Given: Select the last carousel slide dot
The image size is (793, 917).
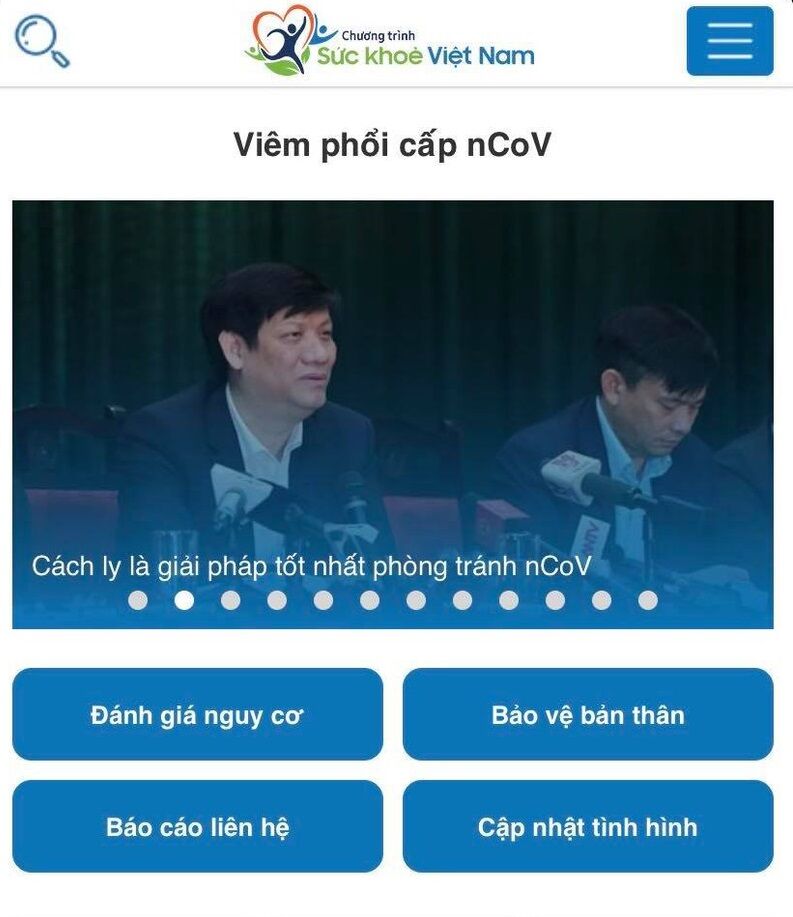Looking at the screenshot, I should pyautogui.click(x=648, y=600).
